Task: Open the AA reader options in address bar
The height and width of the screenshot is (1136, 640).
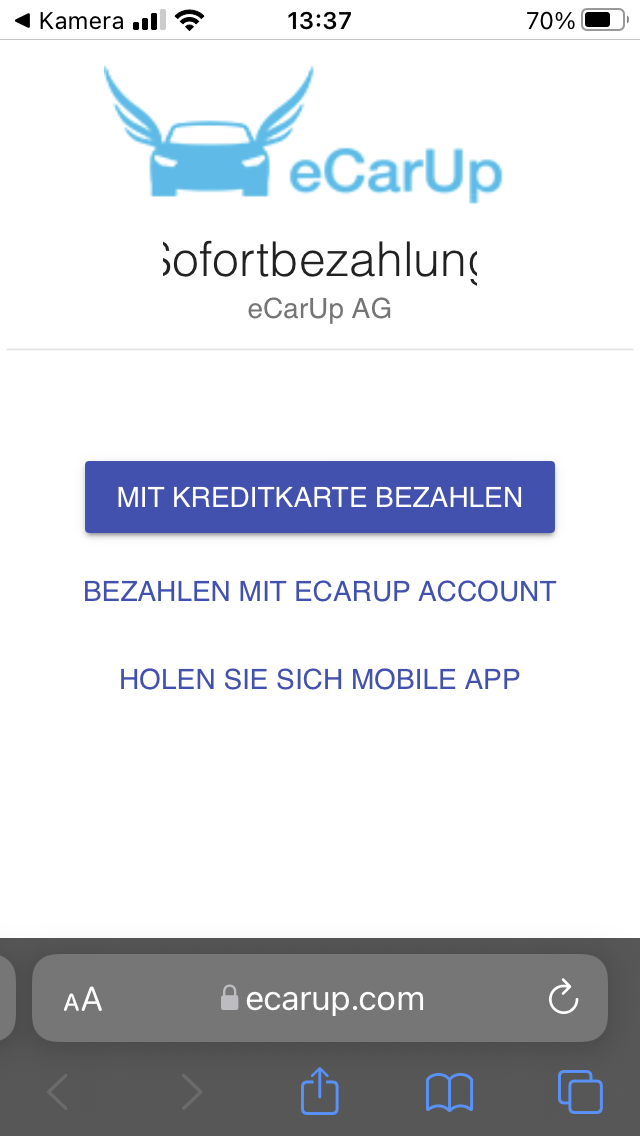Action: (x=83, y=1000)
